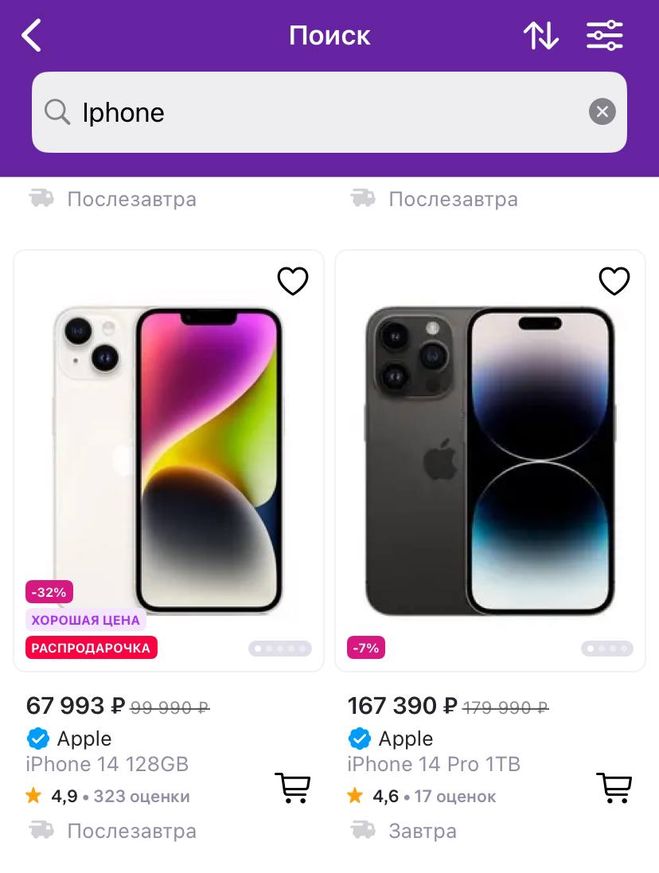Image resolution: width=659 pixels, height=873 pixels.
Task: Open the iPhone 14 Pro 1TB product card
Action: (490, 460)
